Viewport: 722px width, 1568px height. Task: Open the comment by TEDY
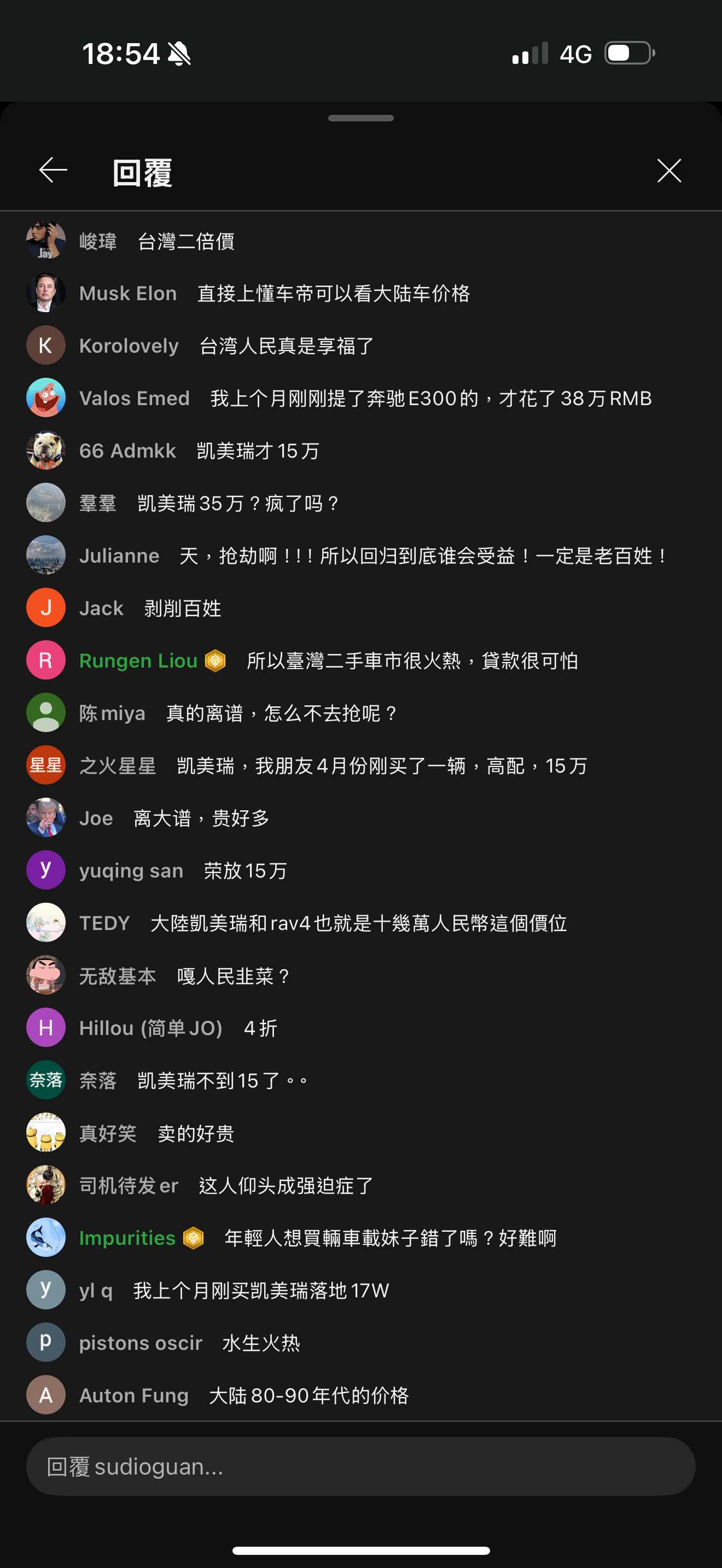point(358,923)
